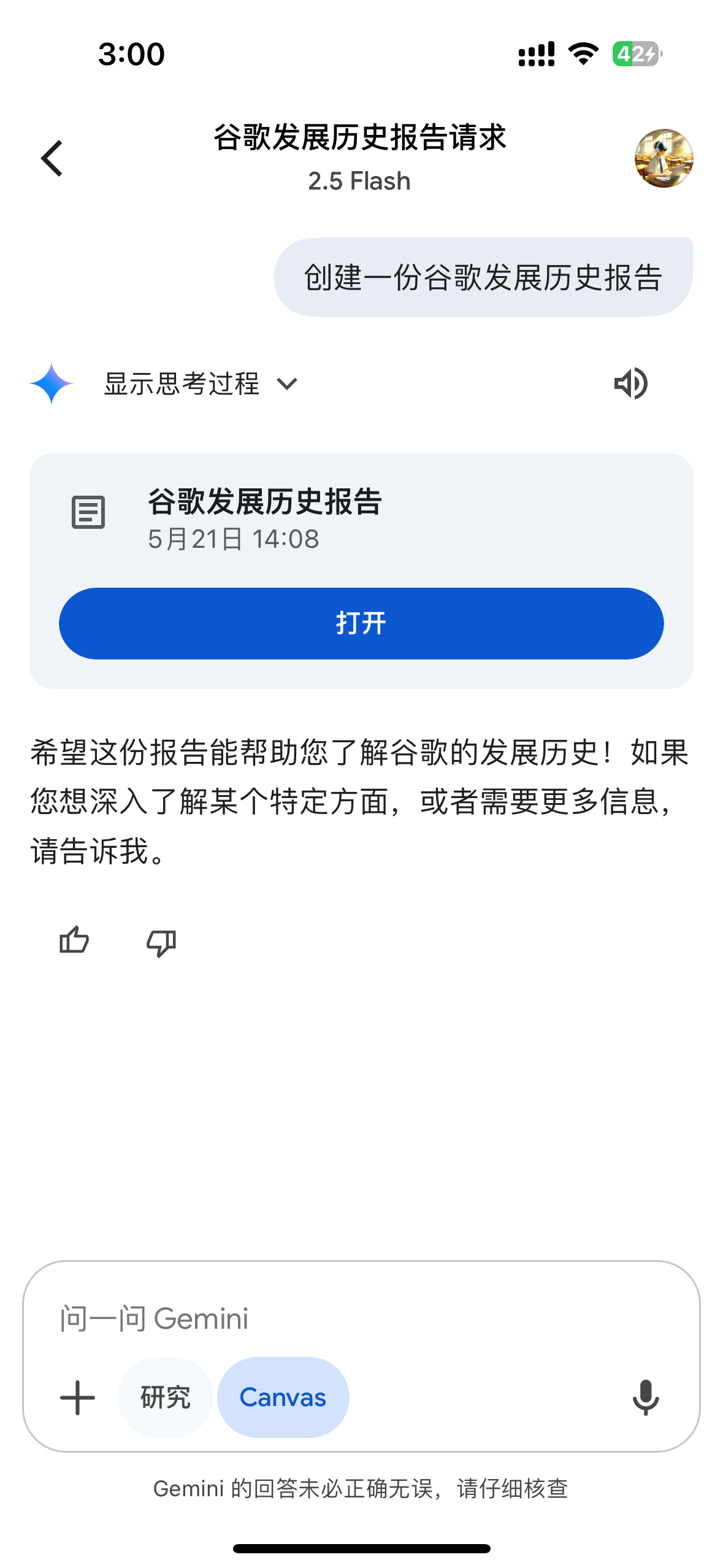Disable the Canvas mode chip
This screenshot has height=1568, width=723.
pos(283,1397)
